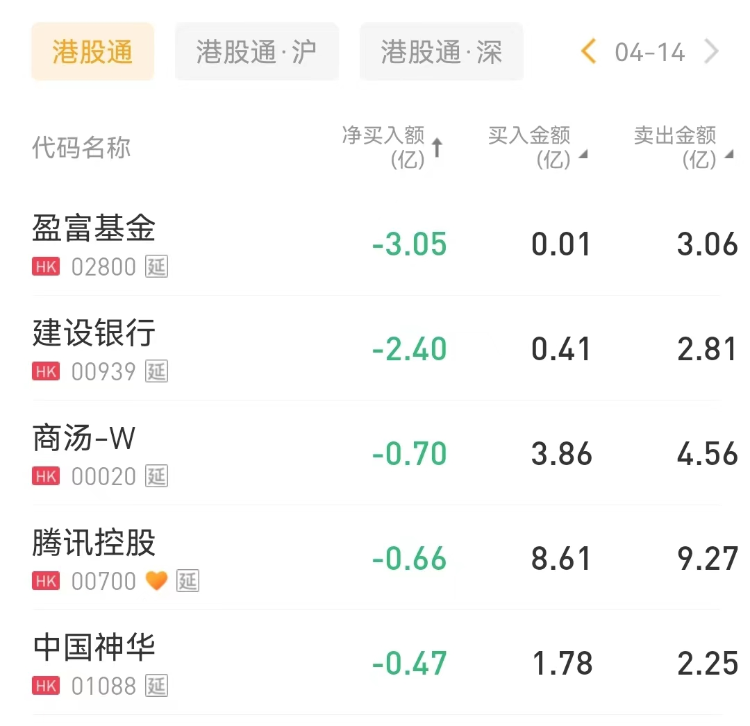Screen dimensions: 750x726
Task: Select the 港股通 tab
Action: click(92, 52)
